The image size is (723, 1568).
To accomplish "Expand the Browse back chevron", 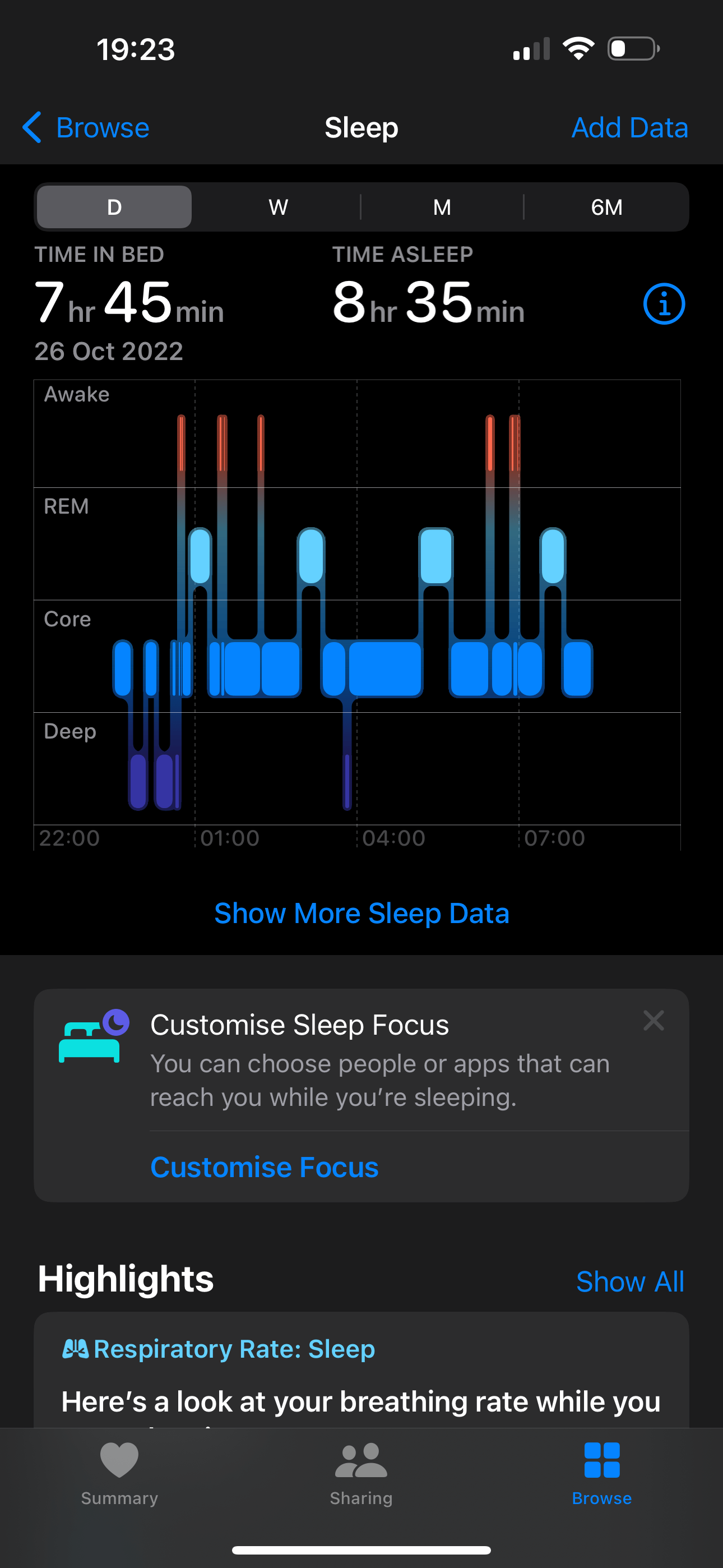I will [34, 128].
